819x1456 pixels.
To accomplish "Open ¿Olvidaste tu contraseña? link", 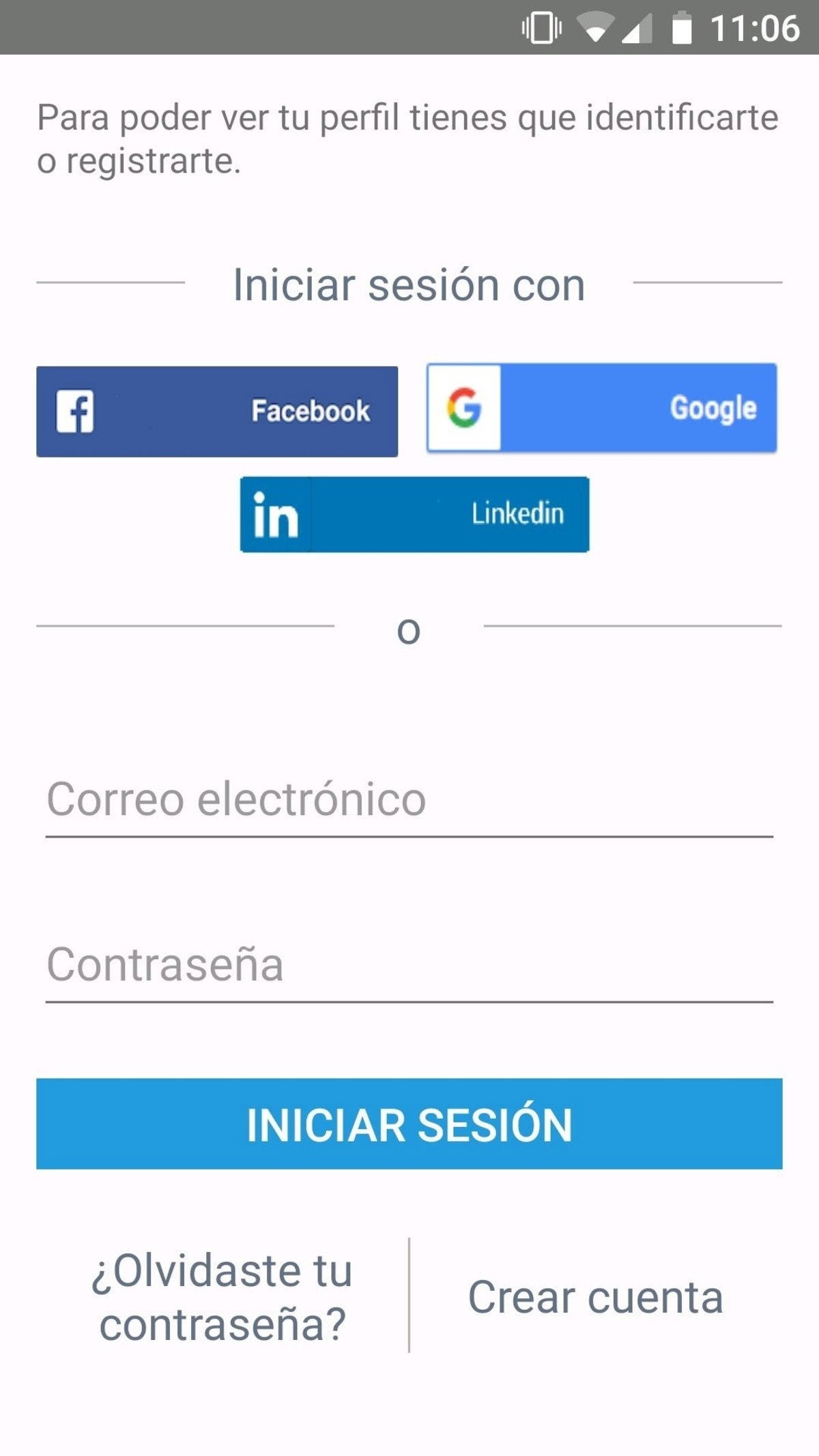I will pyautogui.click(x=222, y=1297).
